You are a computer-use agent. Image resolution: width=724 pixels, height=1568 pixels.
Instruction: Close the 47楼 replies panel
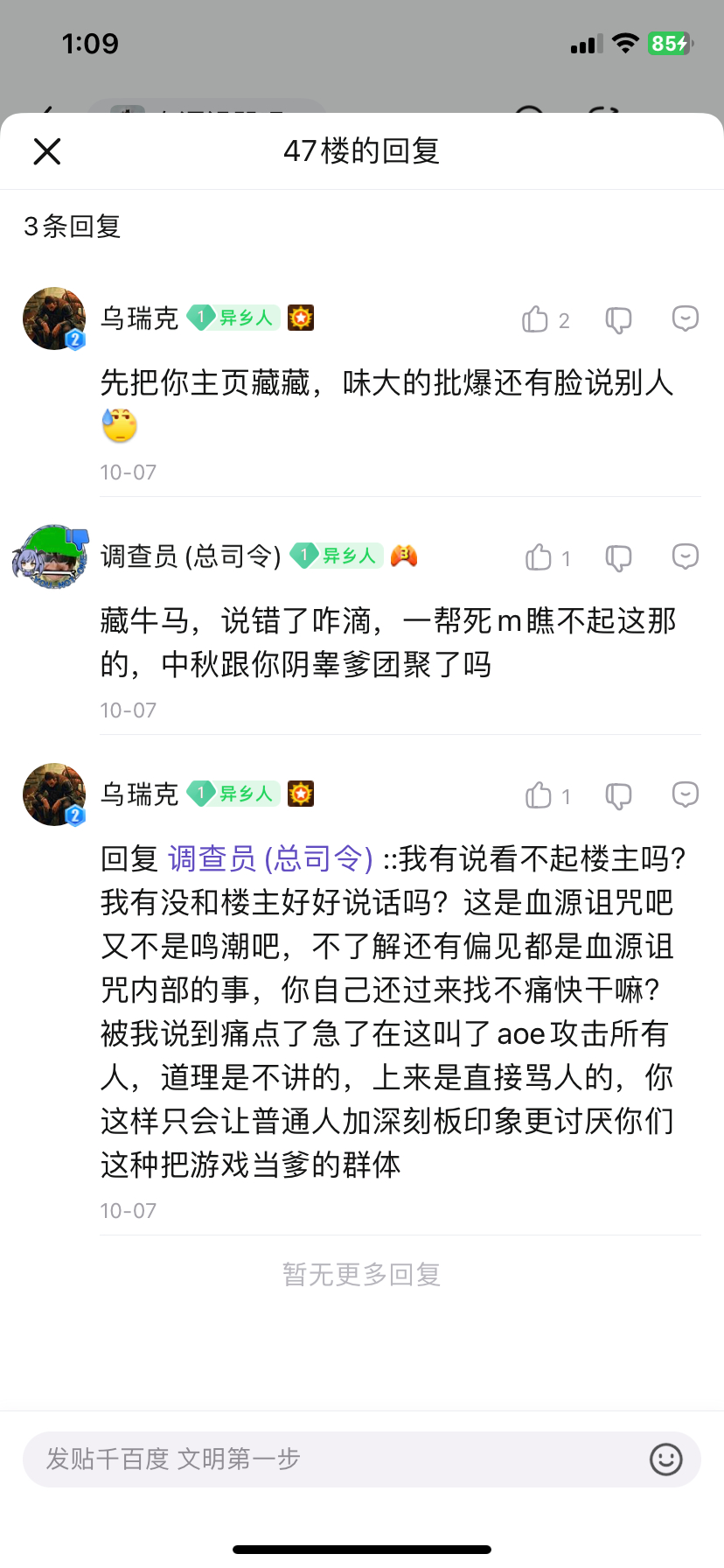click(x=47, y=151)
